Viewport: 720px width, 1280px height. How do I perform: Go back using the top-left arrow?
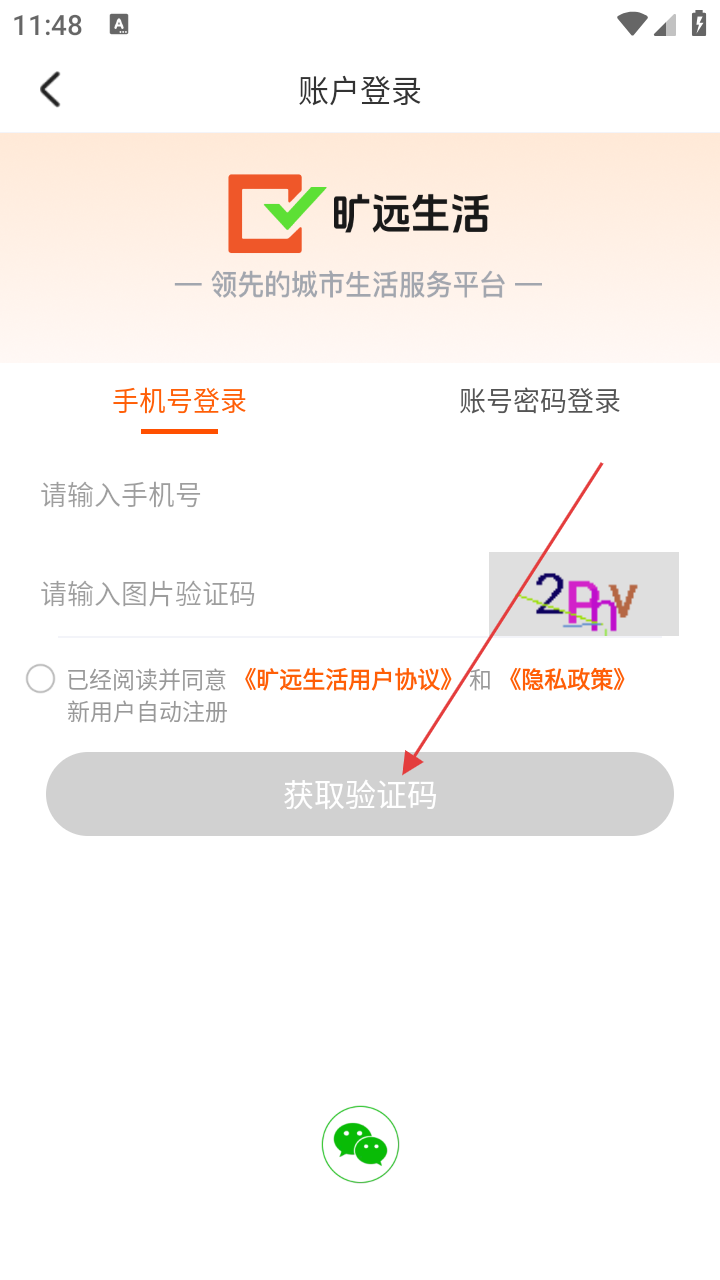50,90
